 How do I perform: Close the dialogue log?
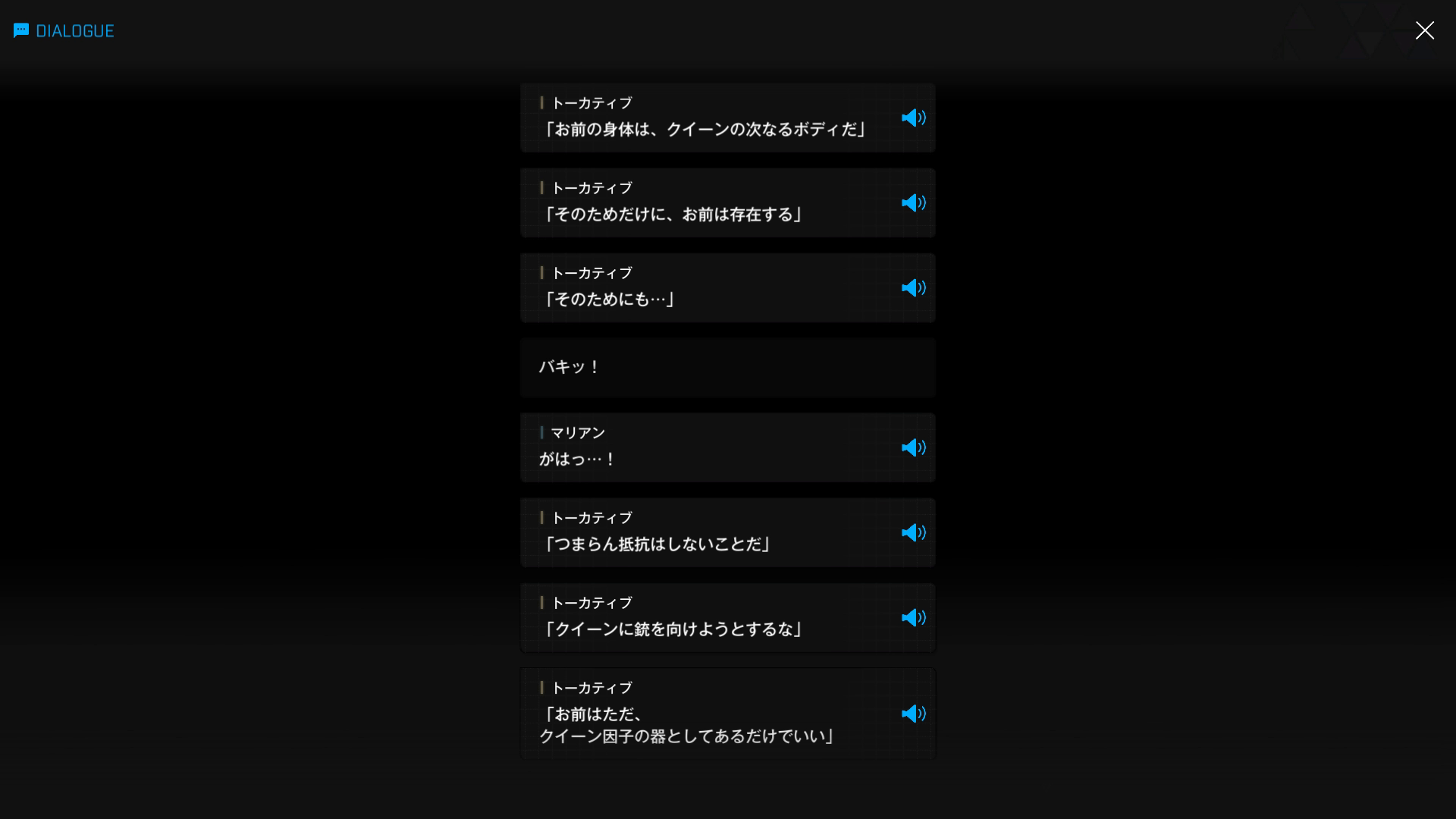click(1424, 30)
